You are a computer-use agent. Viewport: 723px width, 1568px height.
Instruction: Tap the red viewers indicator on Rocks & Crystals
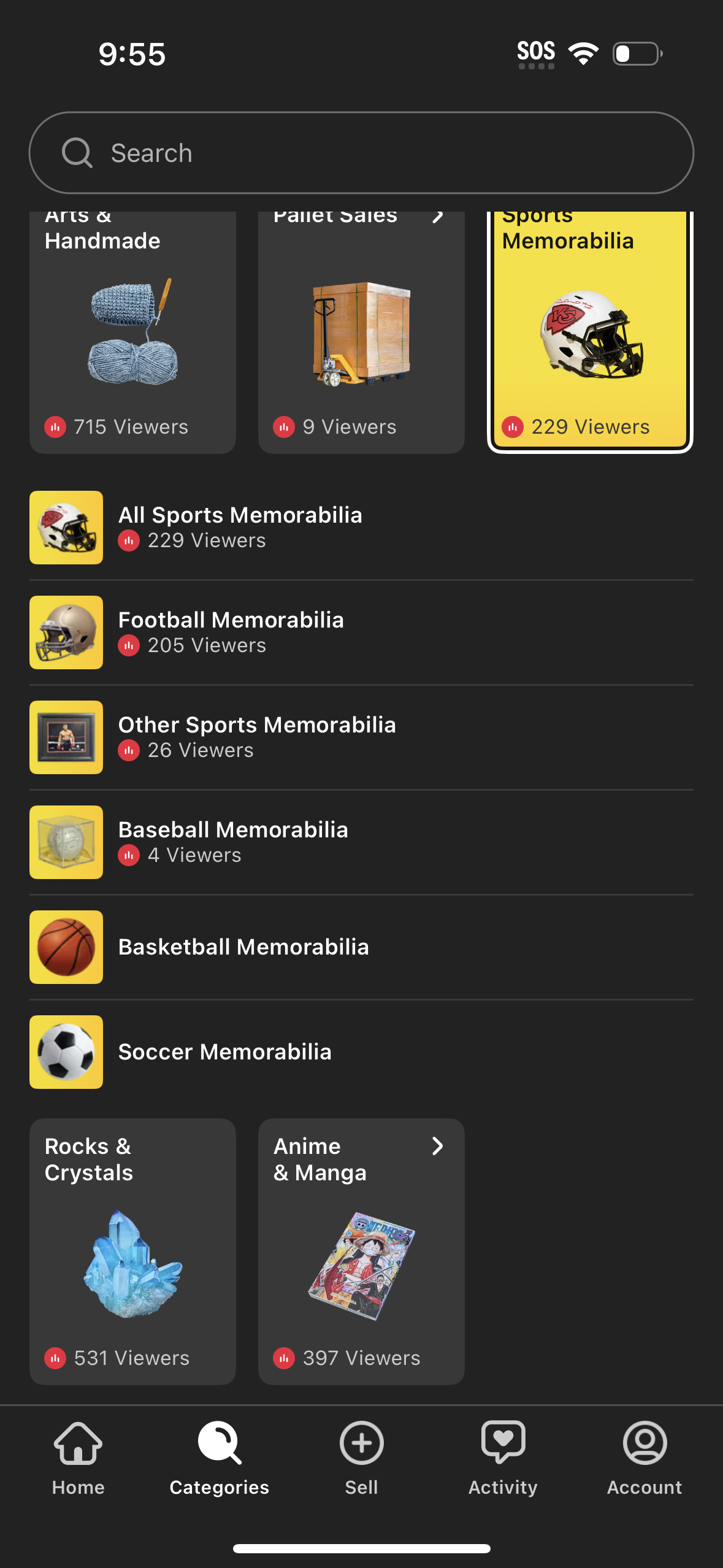56,1358
